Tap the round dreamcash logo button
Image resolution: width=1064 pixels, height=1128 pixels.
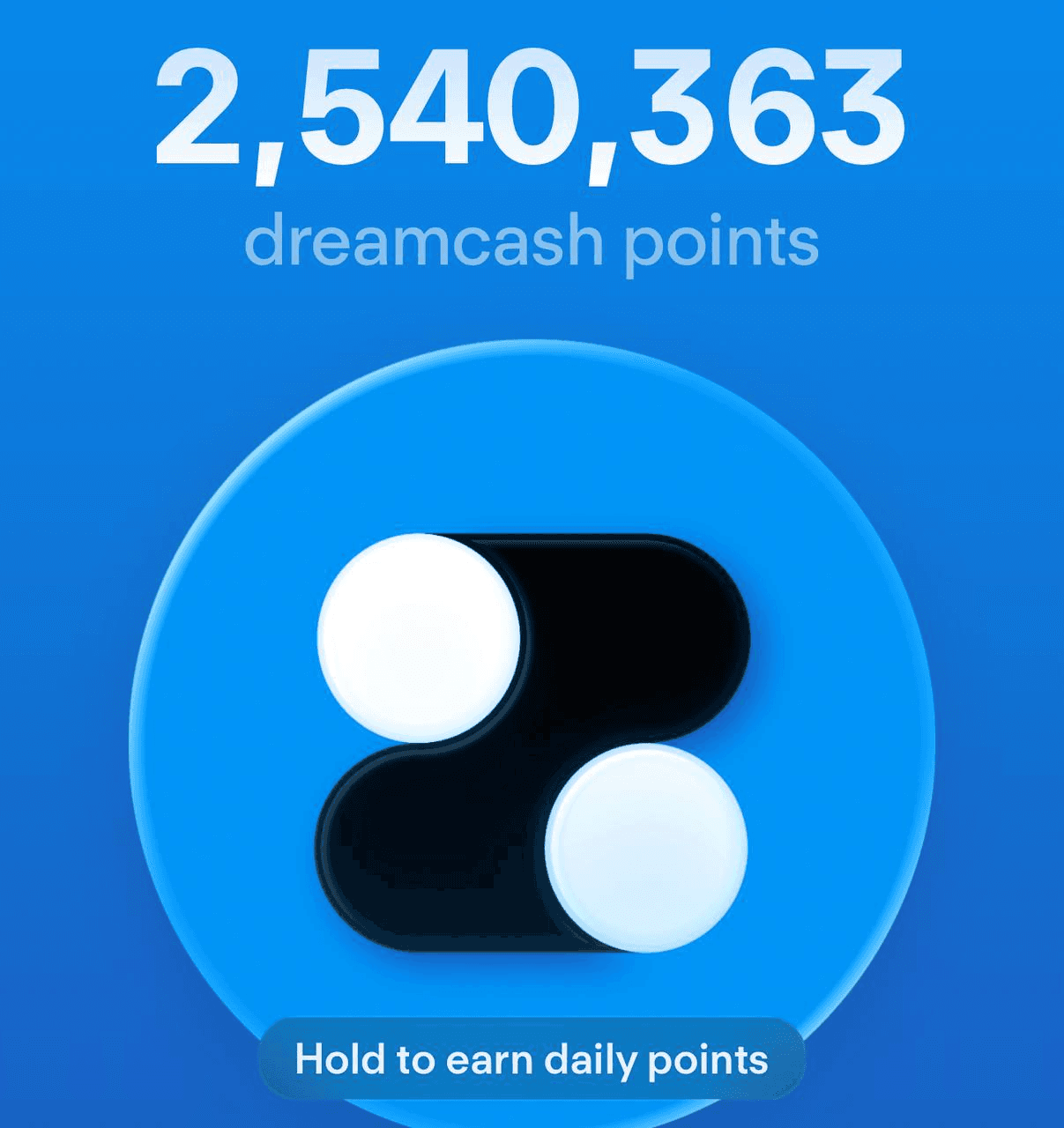tap(532, 743)
